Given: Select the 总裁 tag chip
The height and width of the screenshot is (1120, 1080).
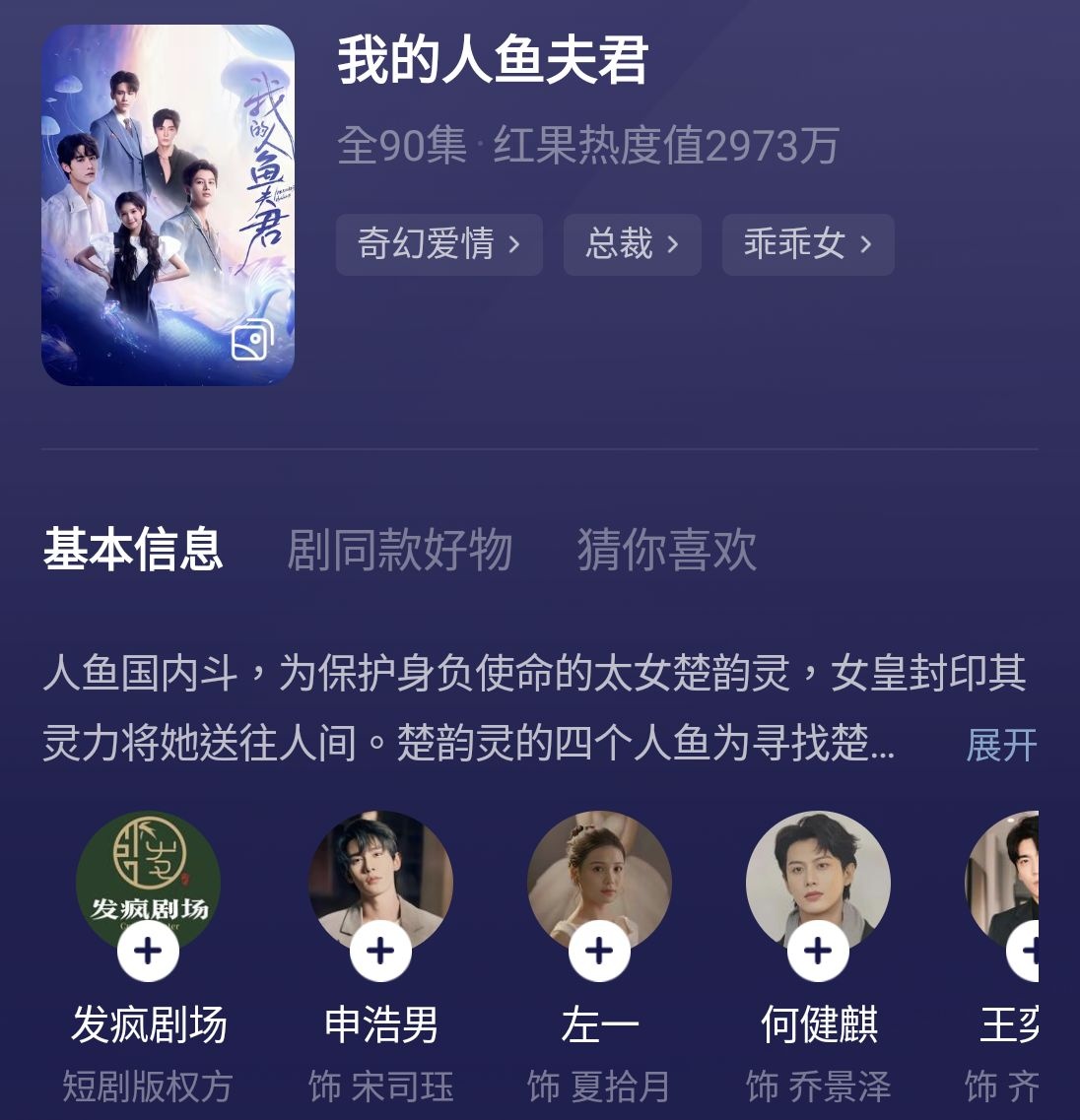Looking at the screenshot, I should click(x=632, y=243).
